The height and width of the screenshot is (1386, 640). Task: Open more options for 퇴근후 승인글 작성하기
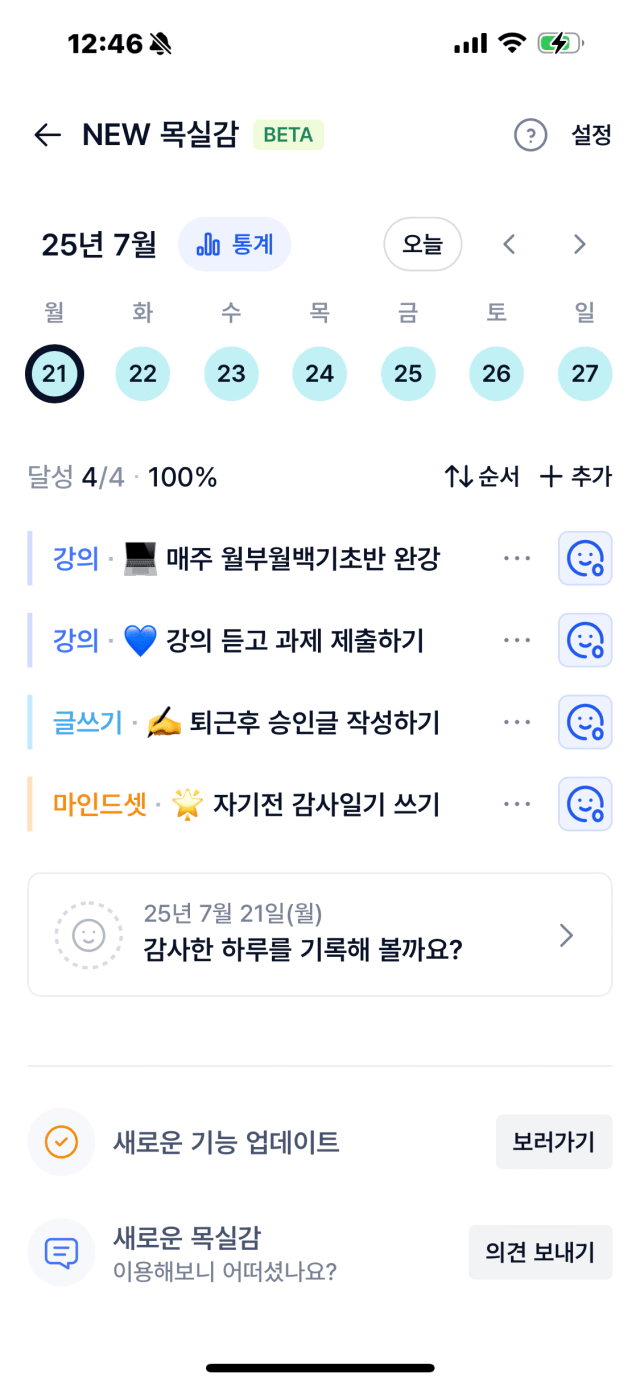coord(517,722)
